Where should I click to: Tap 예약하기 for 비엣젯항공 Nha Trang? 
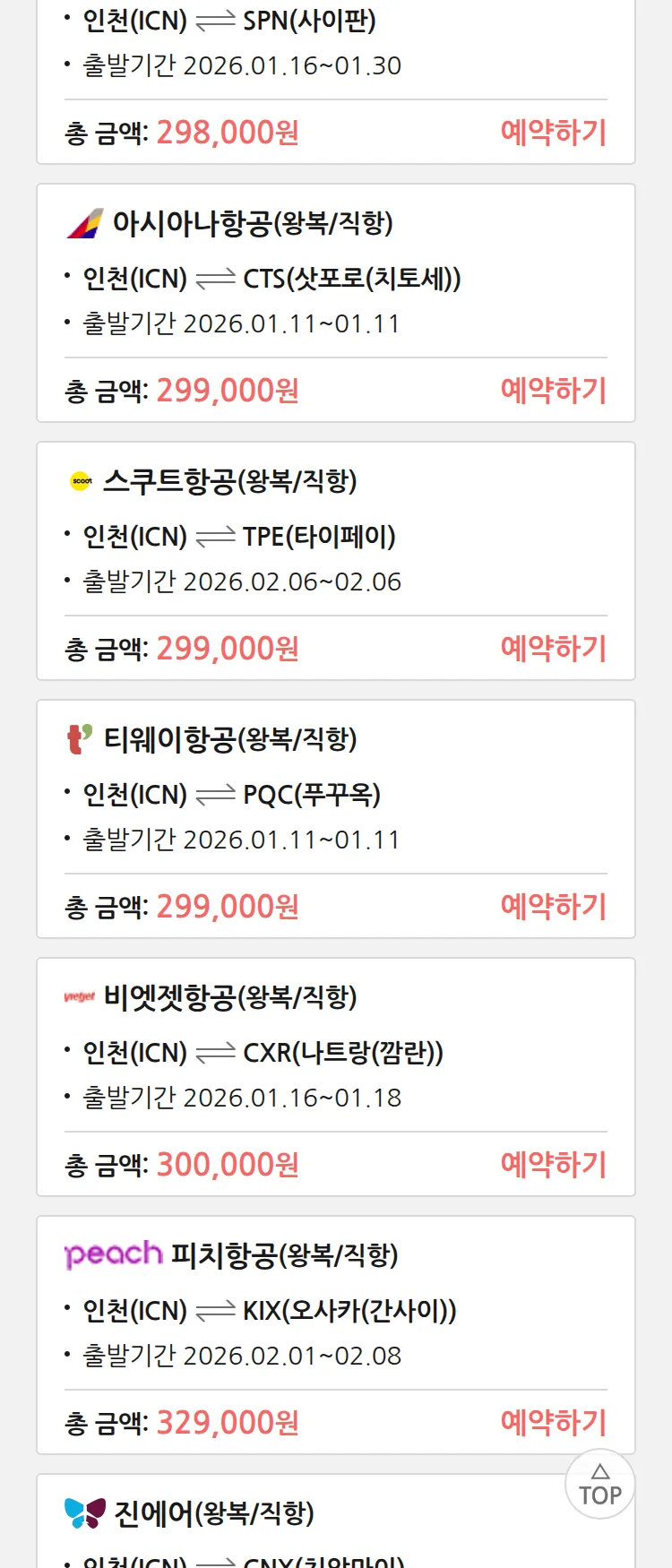(x=553, y=1165)
